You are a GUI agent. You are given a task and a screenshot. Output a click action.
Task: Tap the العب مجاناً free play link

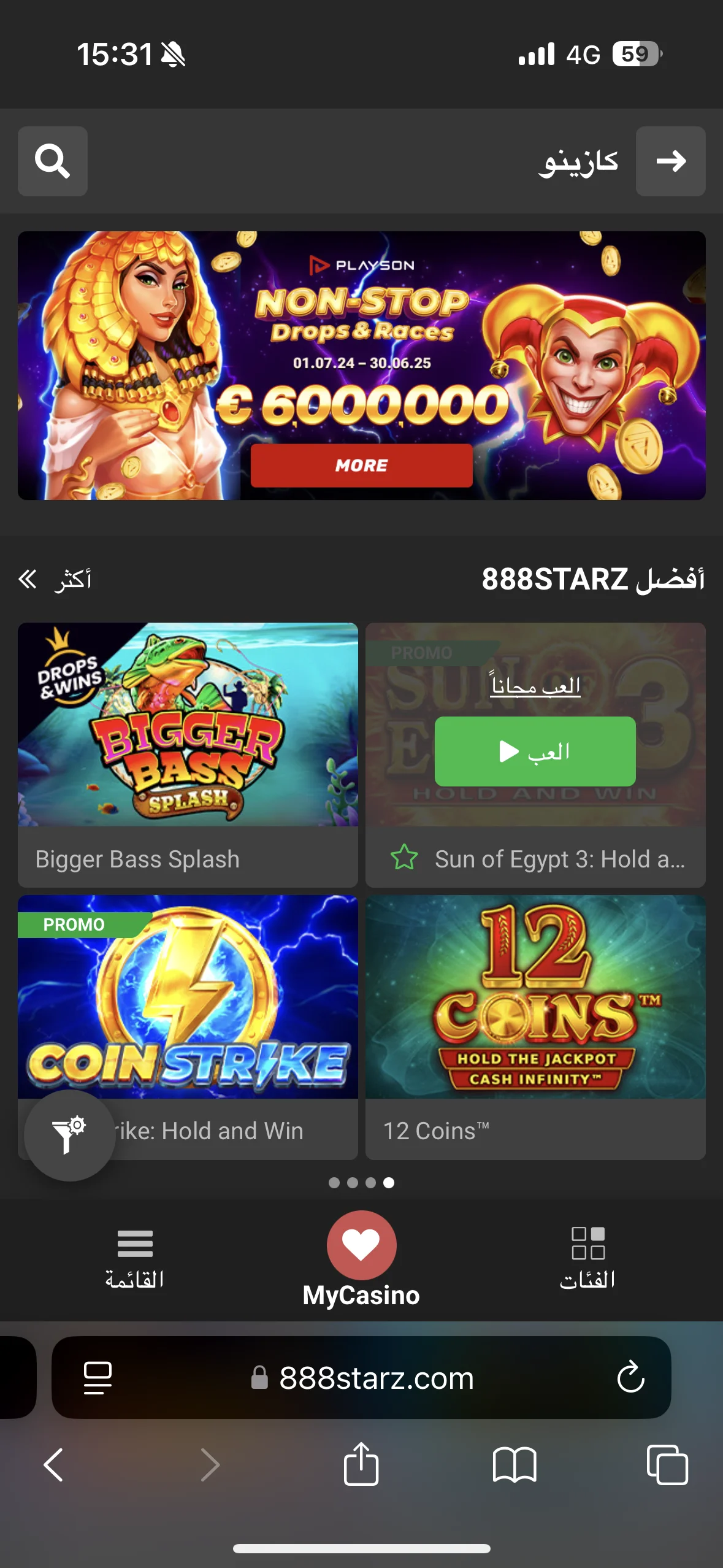click(x=535, y=686)
